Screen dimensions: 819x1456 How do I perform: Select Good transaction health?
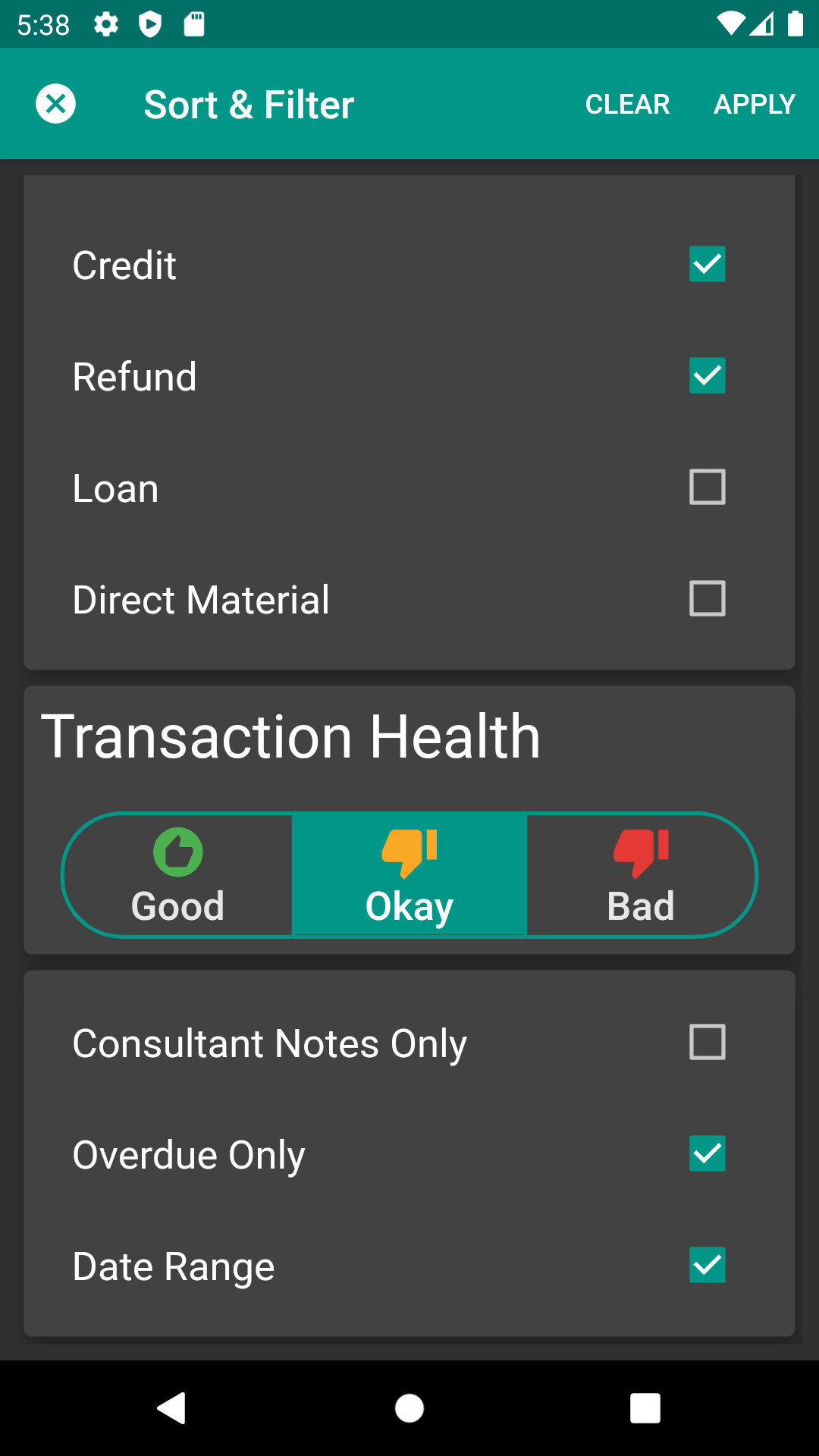click(178, 875)
